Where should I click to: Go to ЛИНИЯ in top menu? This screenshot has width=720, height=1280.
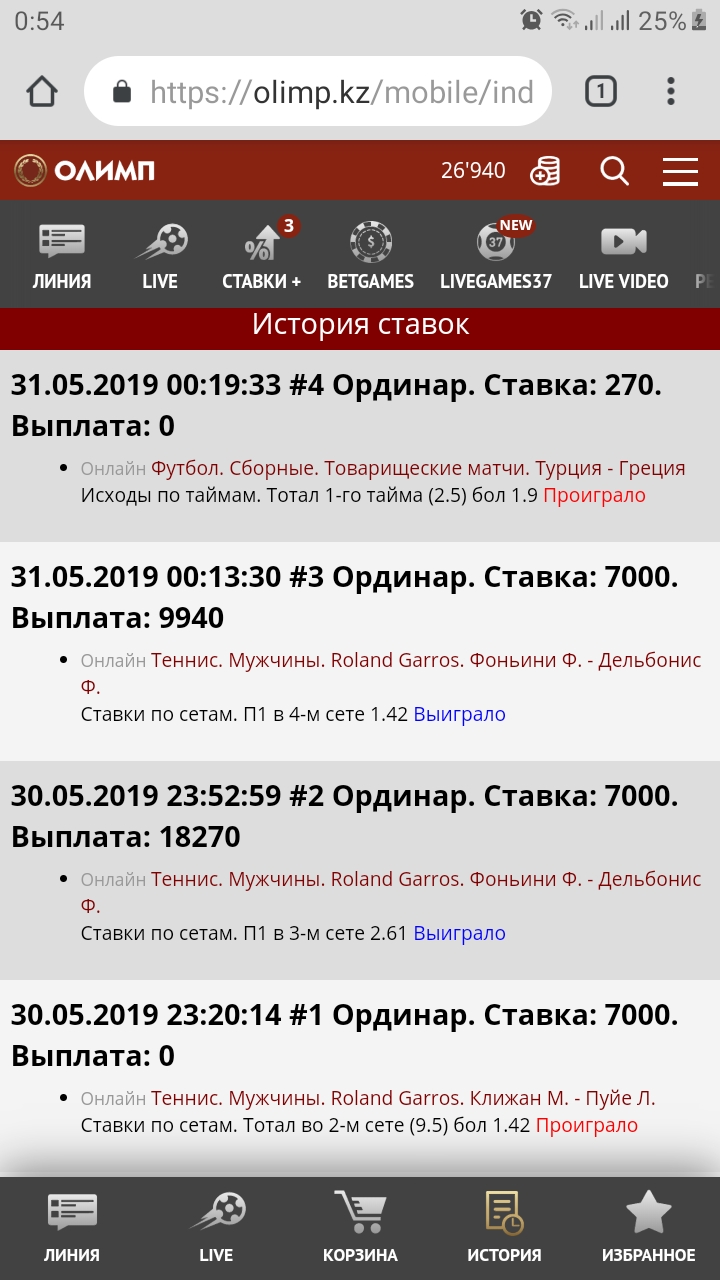61,256
